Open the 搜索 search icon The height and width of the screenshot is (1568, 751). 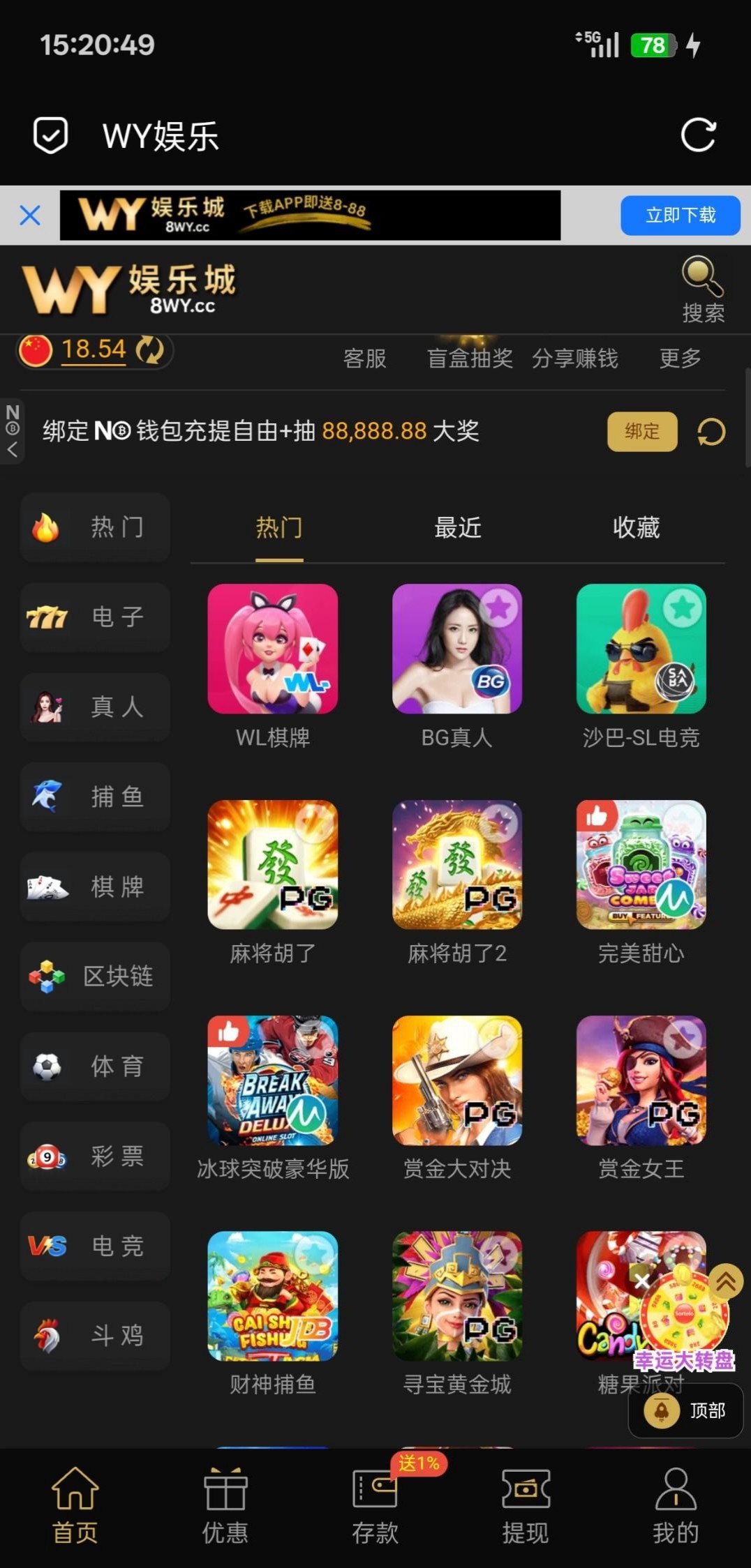702,289
